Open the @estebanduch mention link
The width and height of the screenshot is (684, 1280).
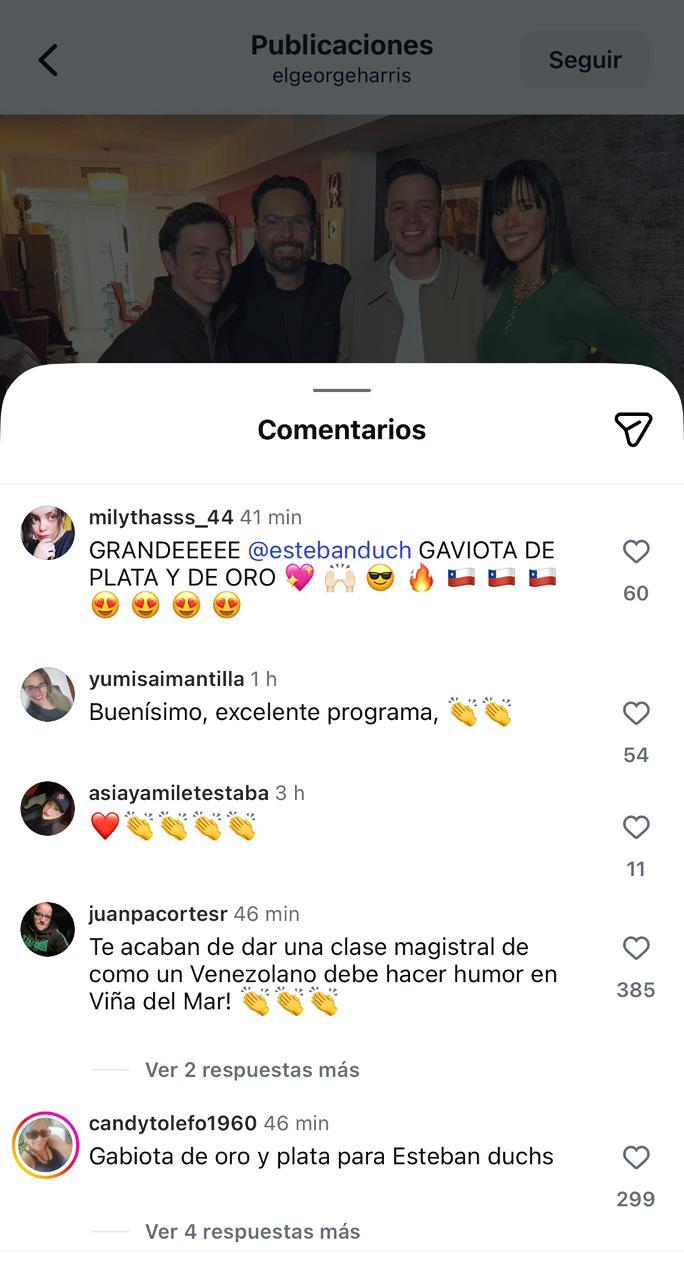(x=329, y=550)
